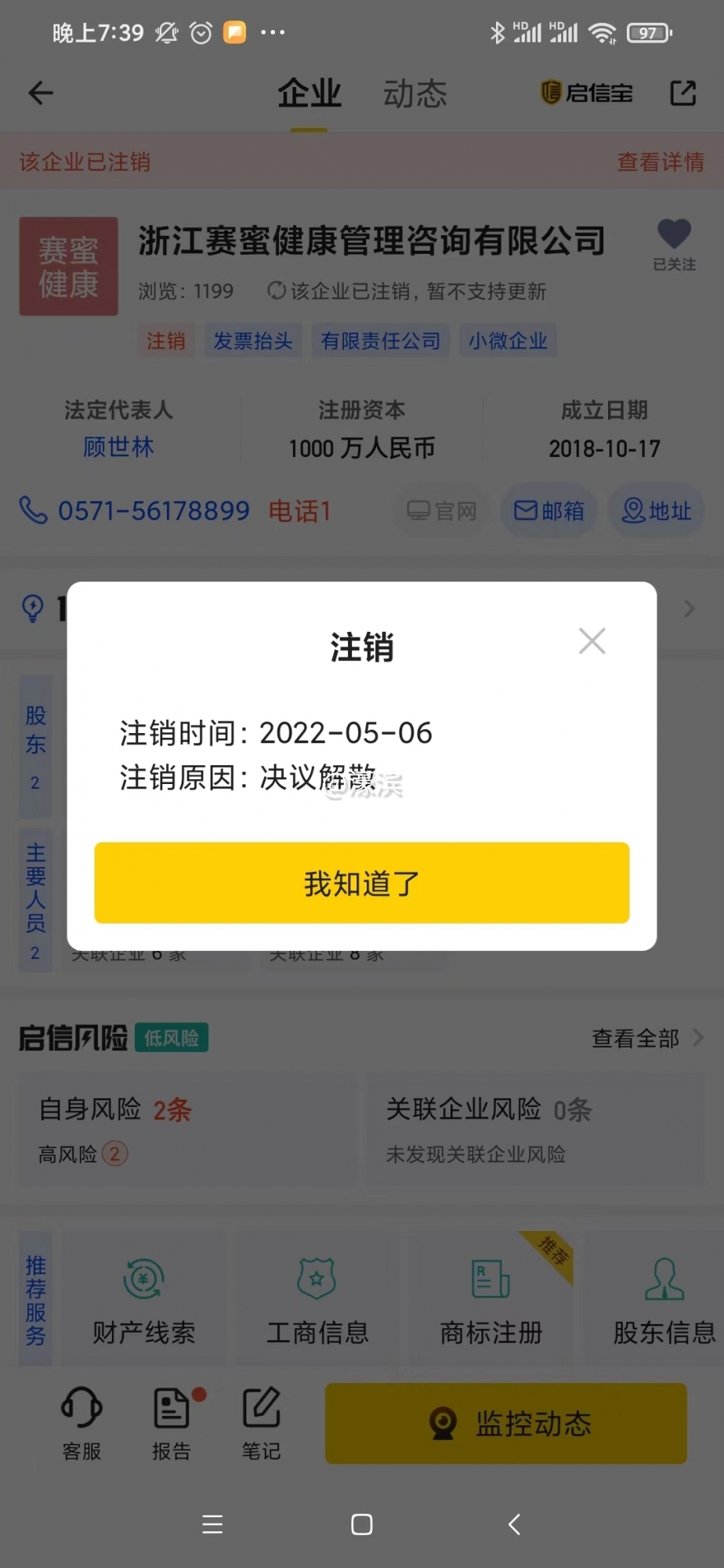Viewport: 724px width, 1568px height.
Task: Open the share icon at top right
Action: pyautogui.click(x=682, y=93)
